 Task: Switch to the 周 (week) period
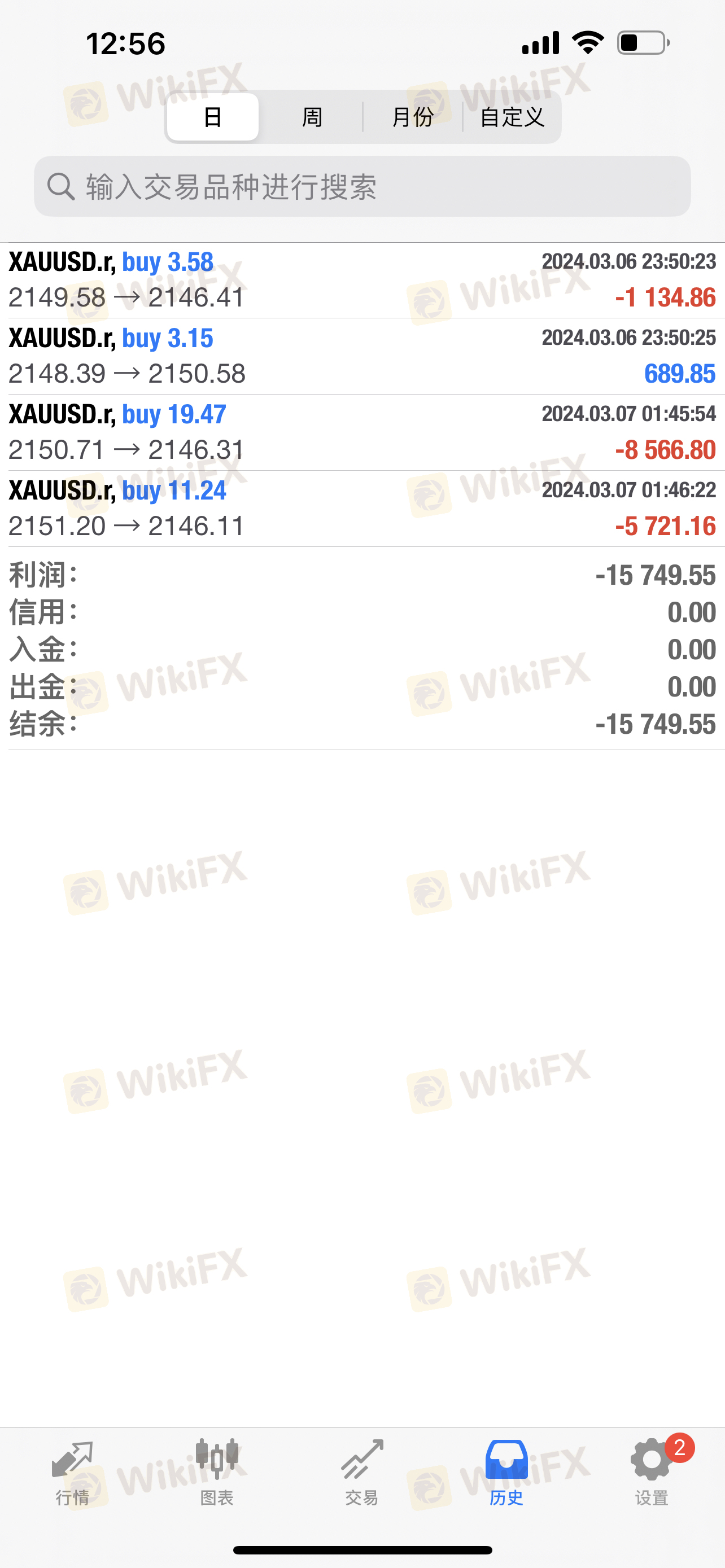click(x=312, y=117)
